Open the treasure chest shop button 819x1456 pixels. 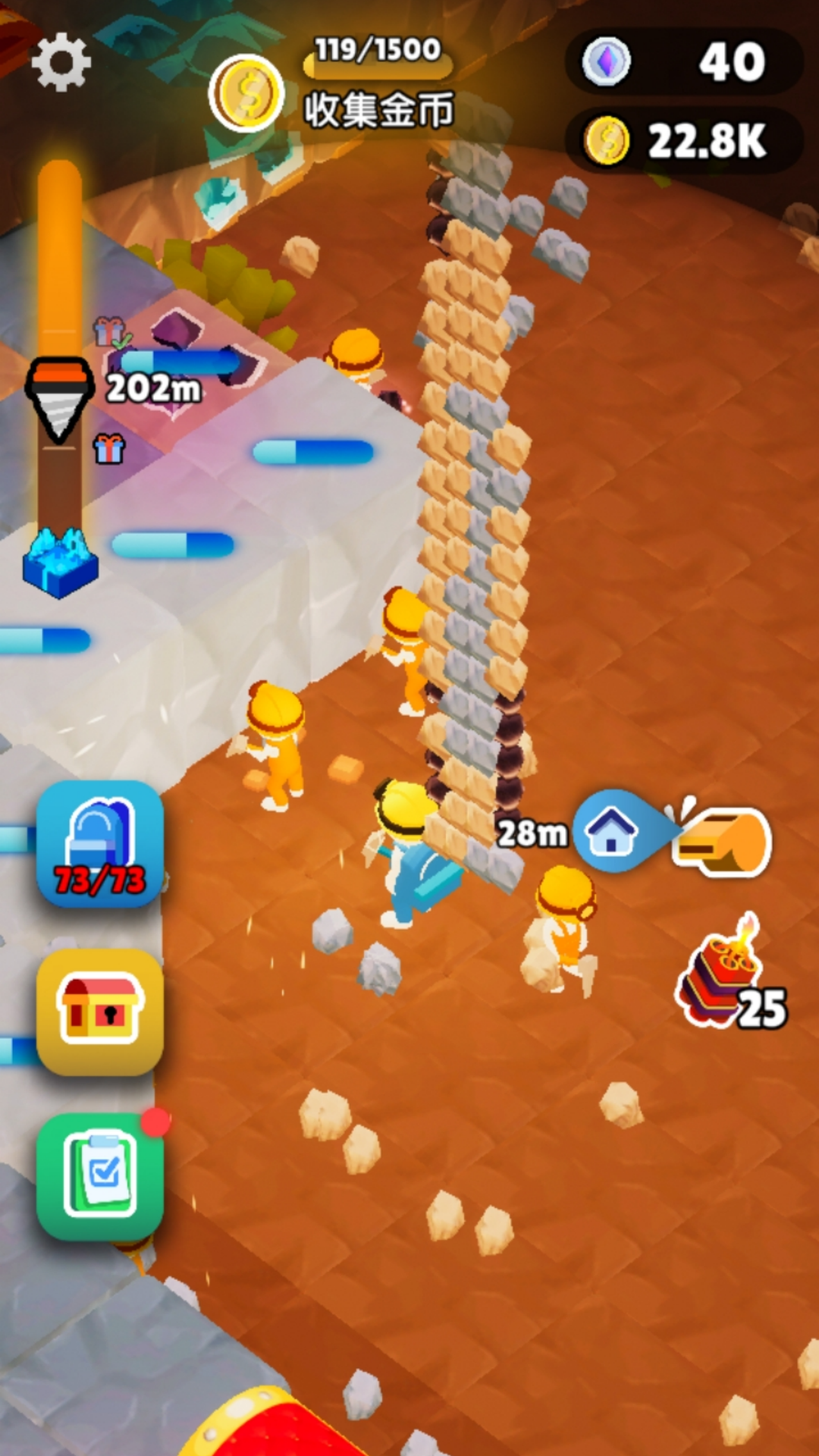tap(99, 1011)
